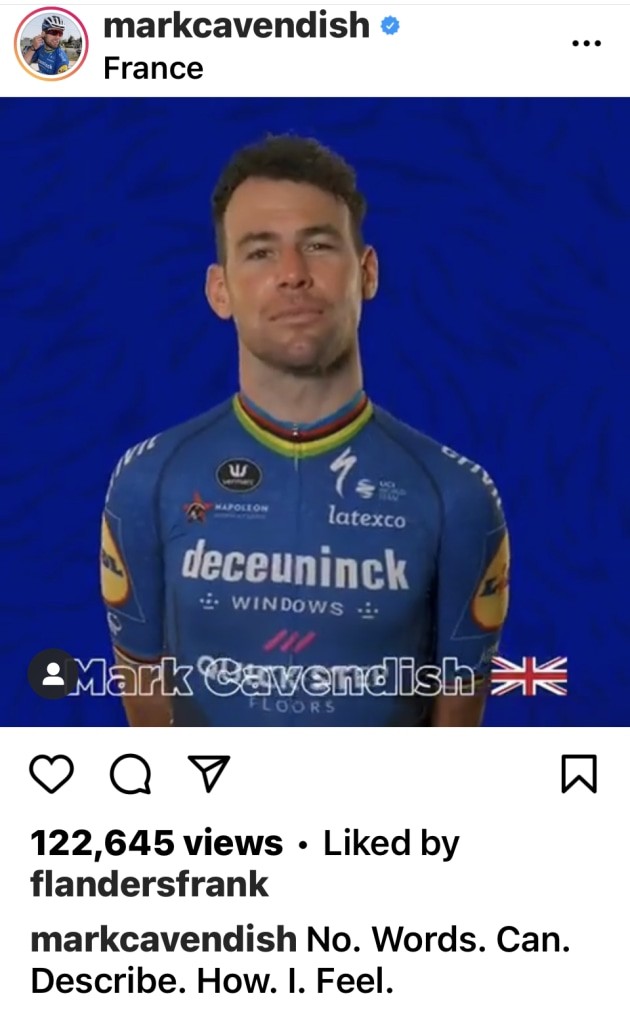630x1025 pixels.
Task: Open markcavendish's profile picture story
Action: click(x=51, y=46)
